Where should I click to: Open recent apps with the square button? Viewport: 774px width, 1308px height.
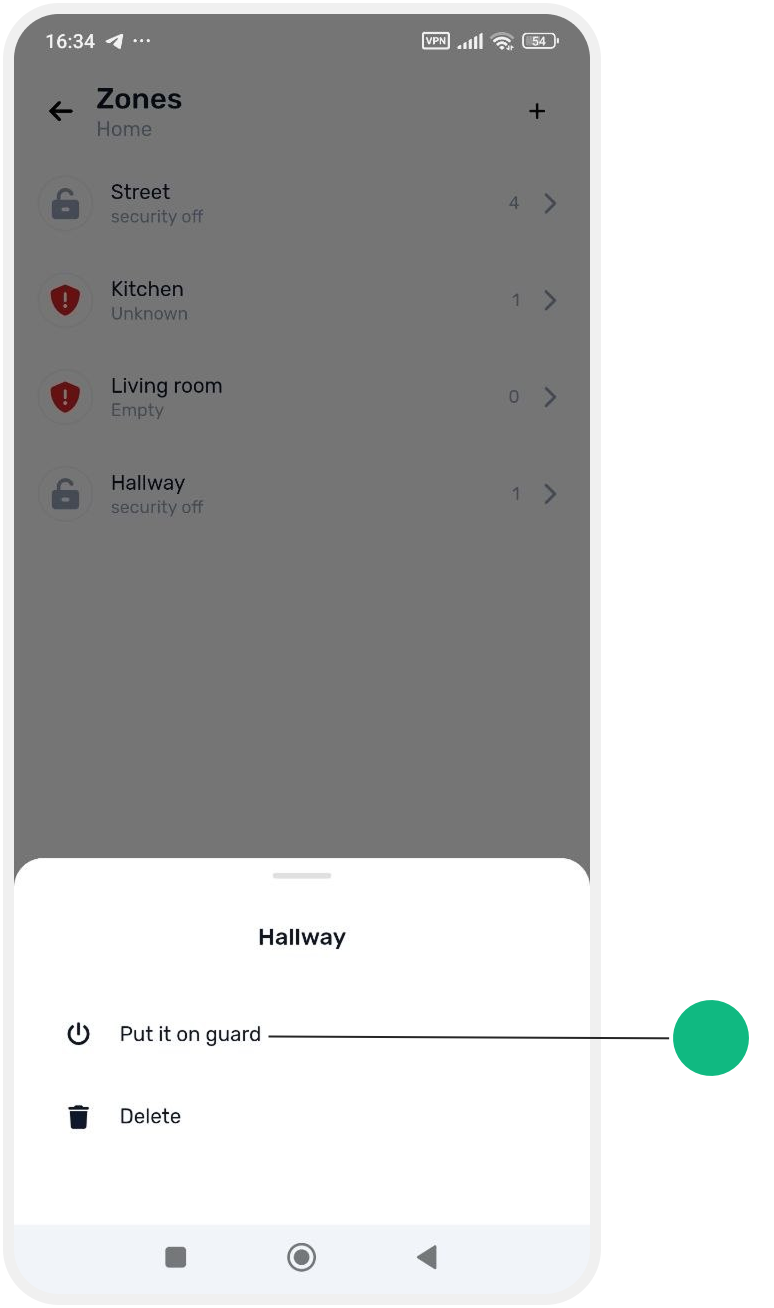pyautogui.click(x=176, y=1257)
